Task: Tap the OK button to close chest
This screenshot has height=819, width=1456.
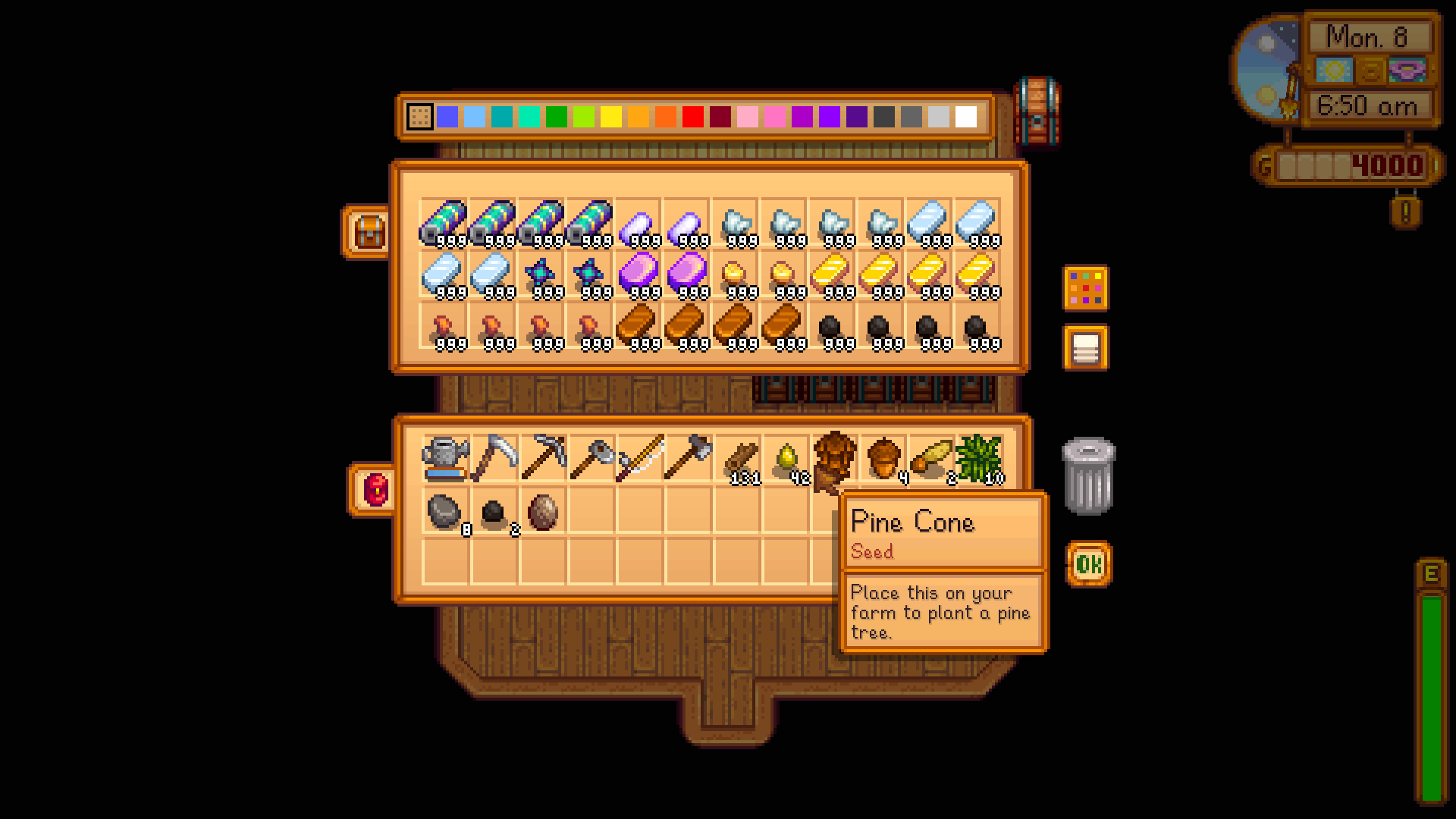Action: point(1089,563)
